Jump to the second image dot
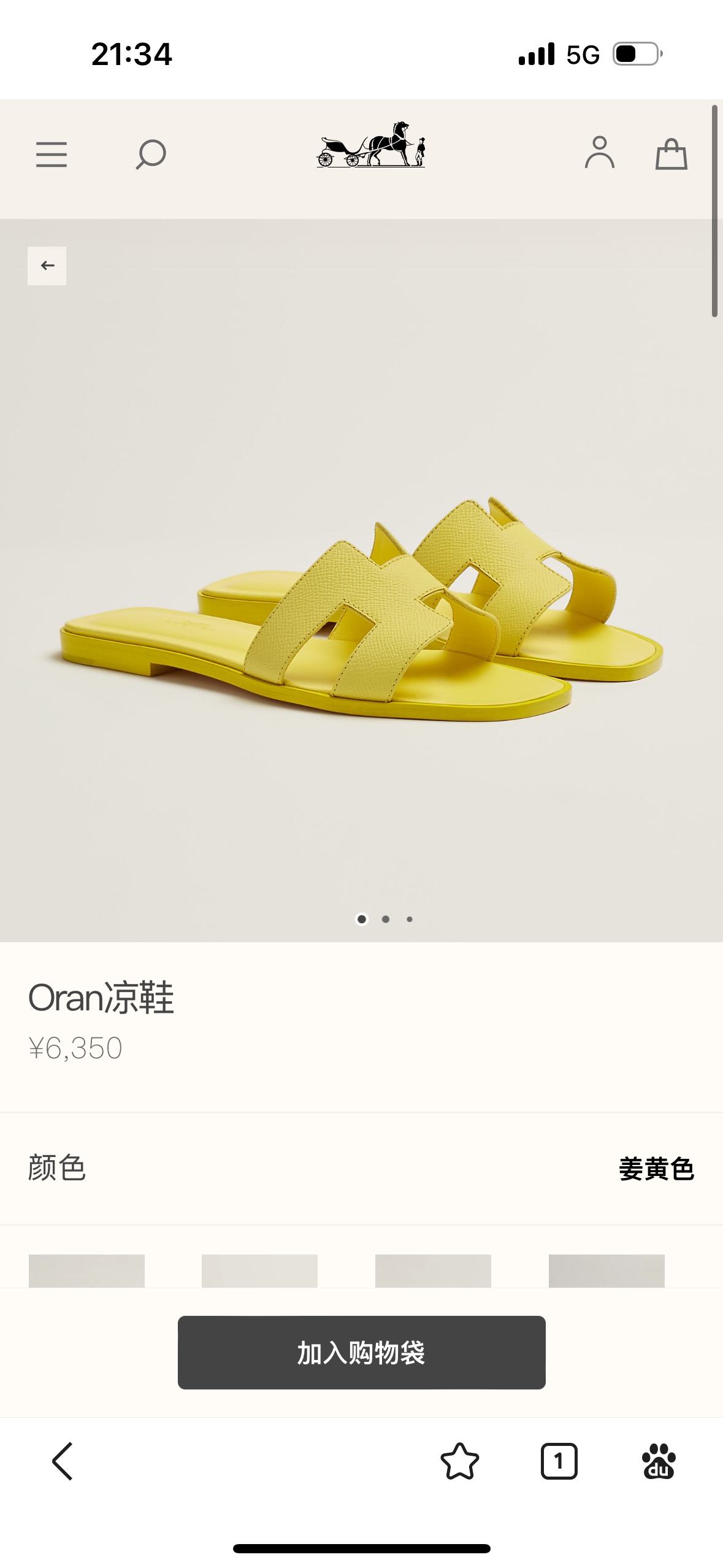The image size is (723, 1568). coord(386,919)
